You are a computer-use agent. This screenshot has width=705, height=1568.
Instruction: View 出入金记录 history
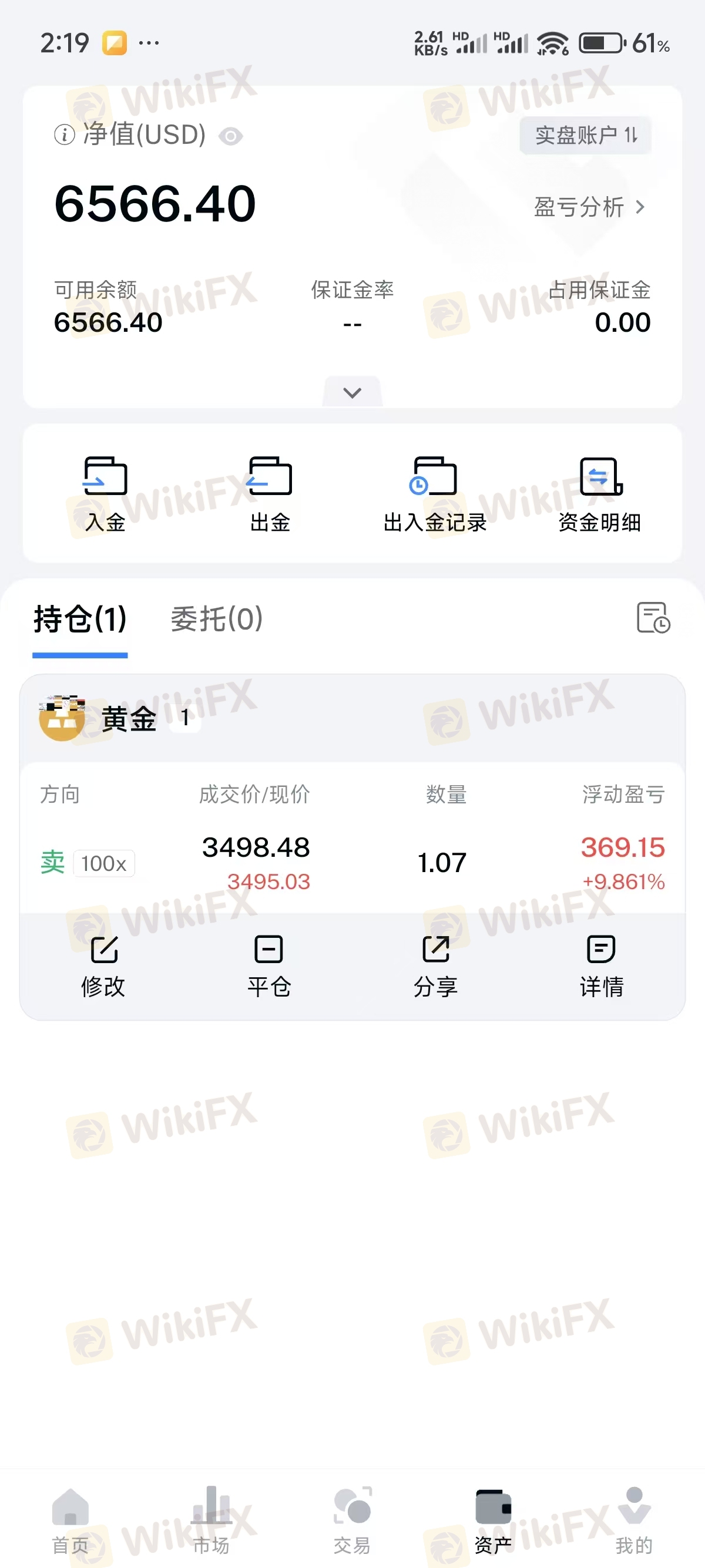(435, 495)
